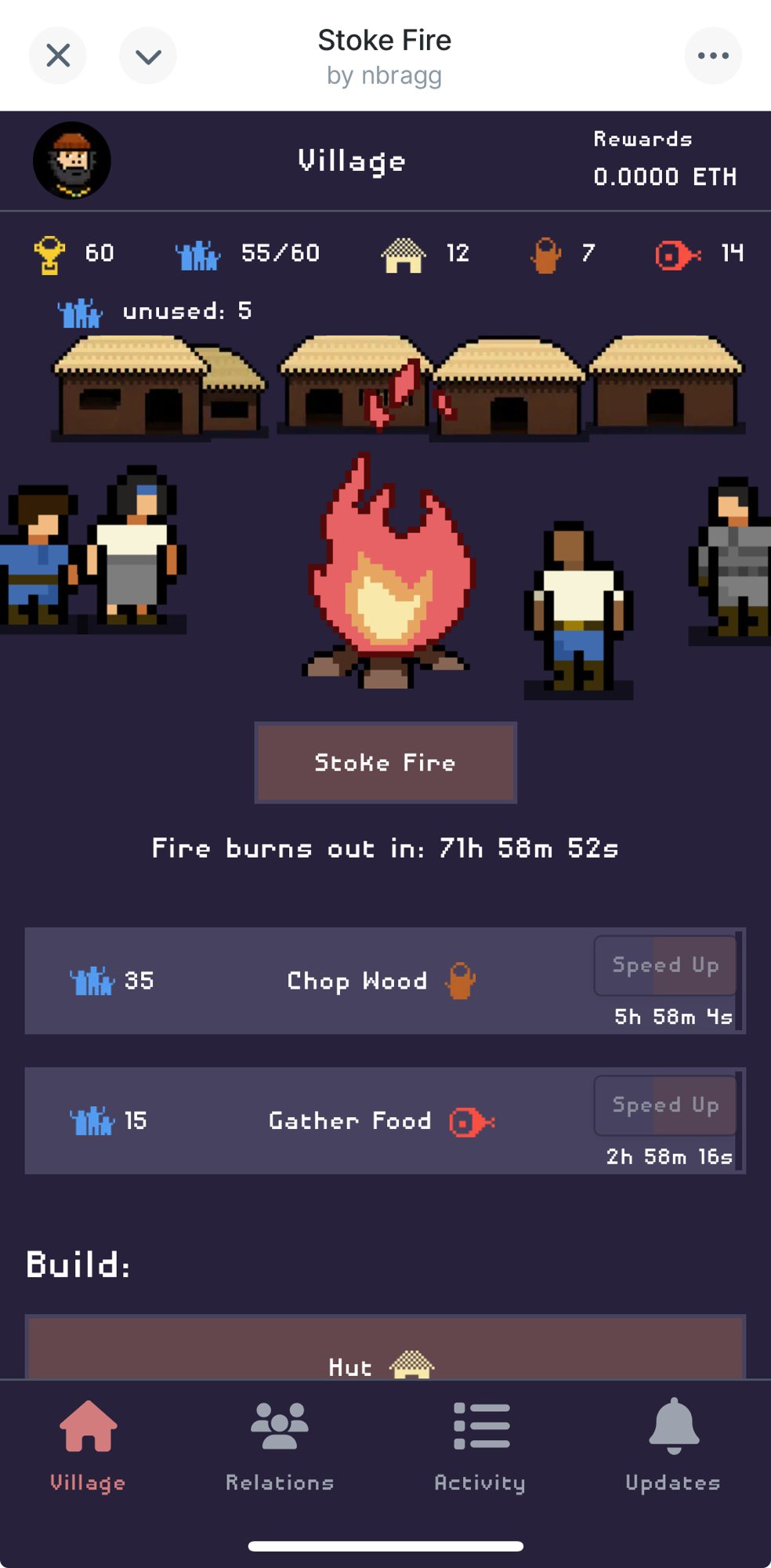
Task: Go to the Updates tab
Action: pyautogui.click(x=673, y=1446)
